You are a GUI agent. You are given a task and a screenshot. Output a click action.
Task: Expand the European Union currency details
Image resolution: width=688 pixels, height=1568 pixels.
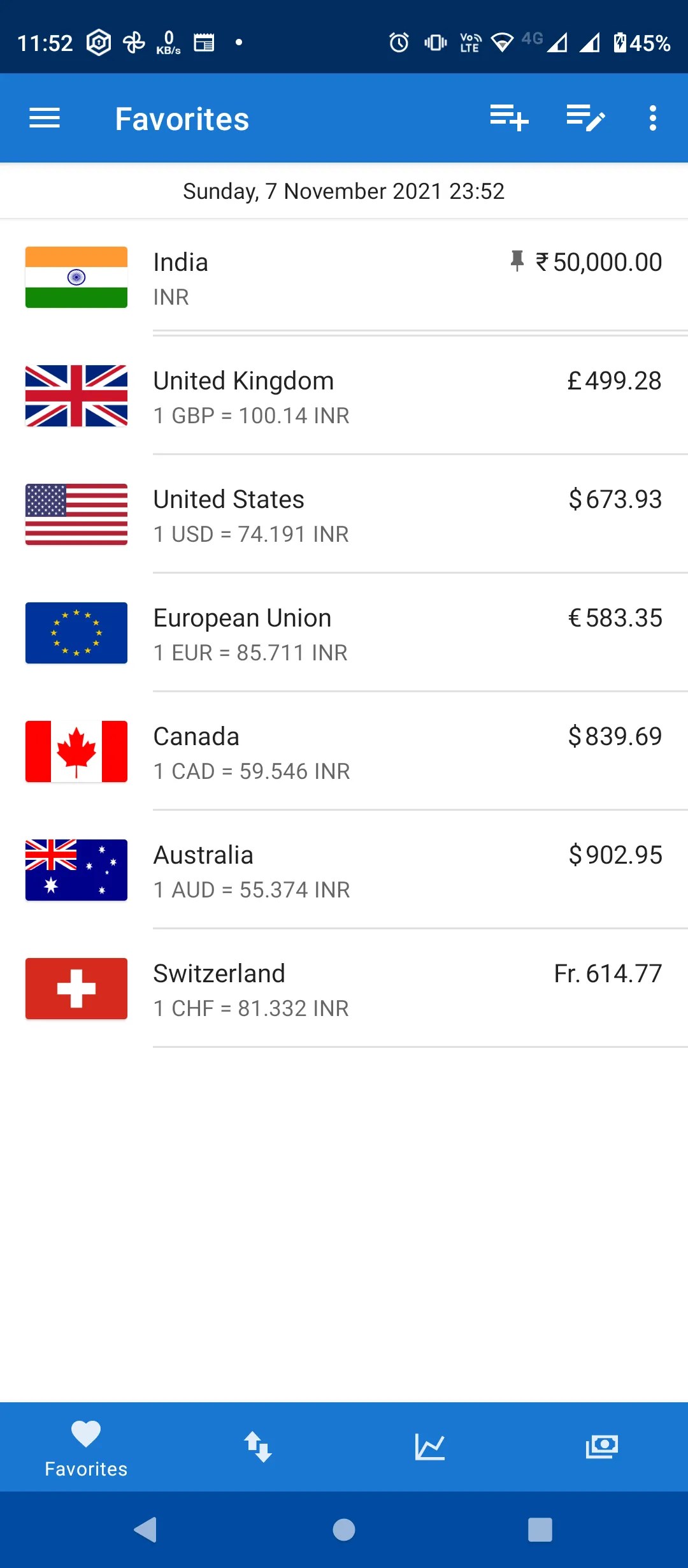point(344,632)
